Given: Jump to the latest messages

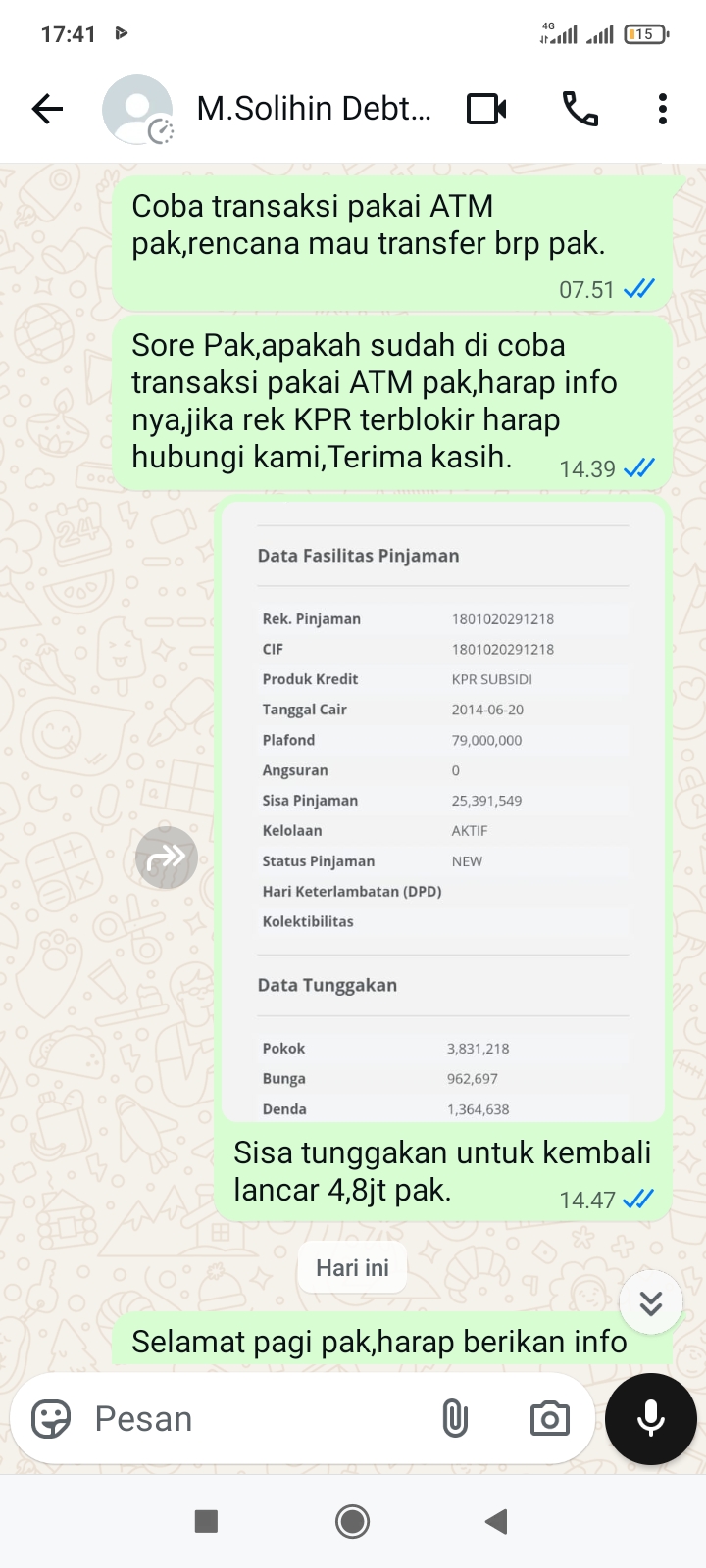Looking at the screenshot, I should 650,1302.
